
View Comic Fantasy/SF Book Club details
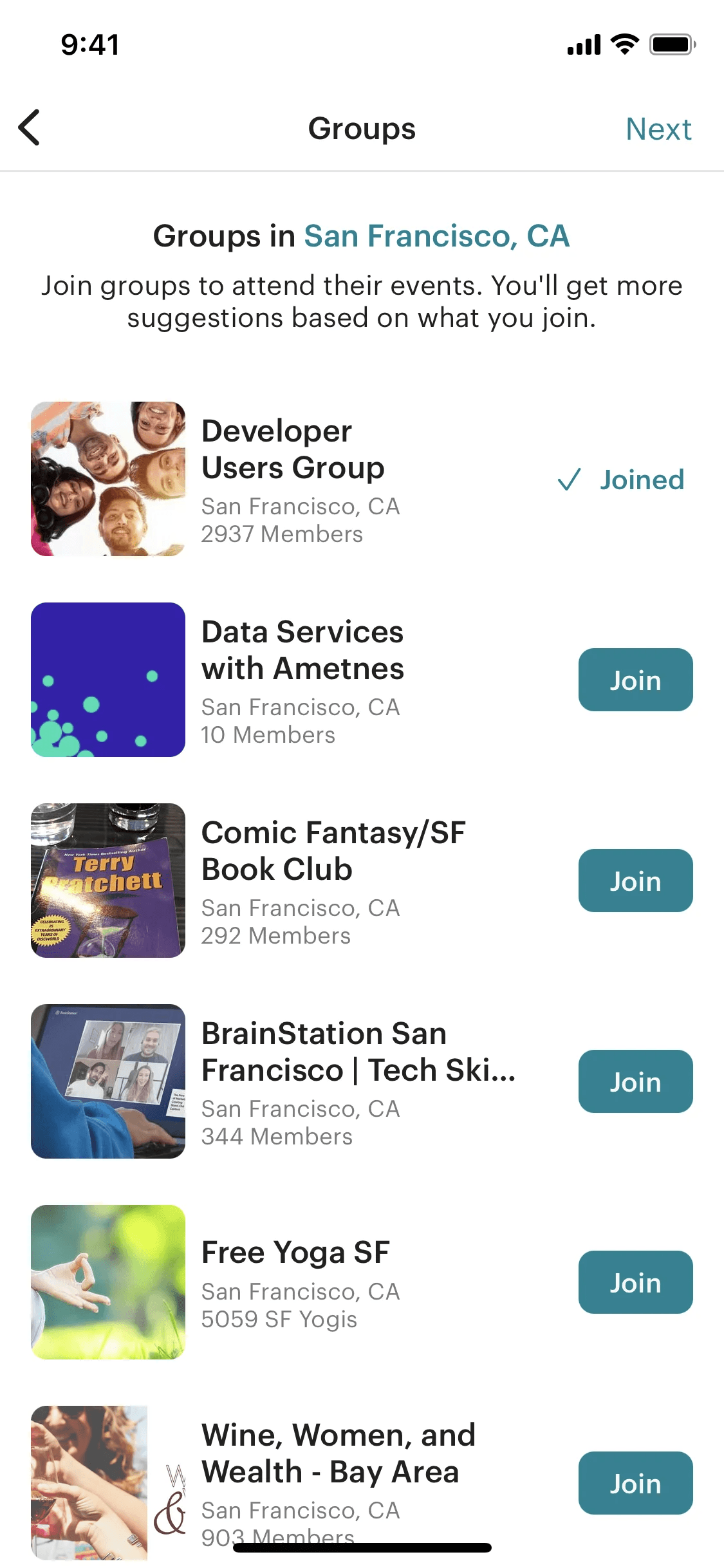(333, 850)
